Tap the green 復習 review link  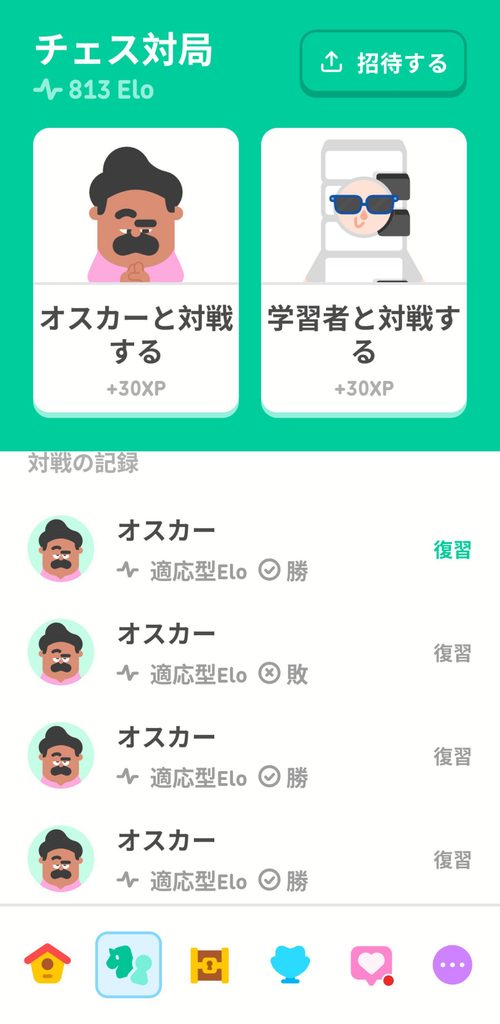pos(452,550)
